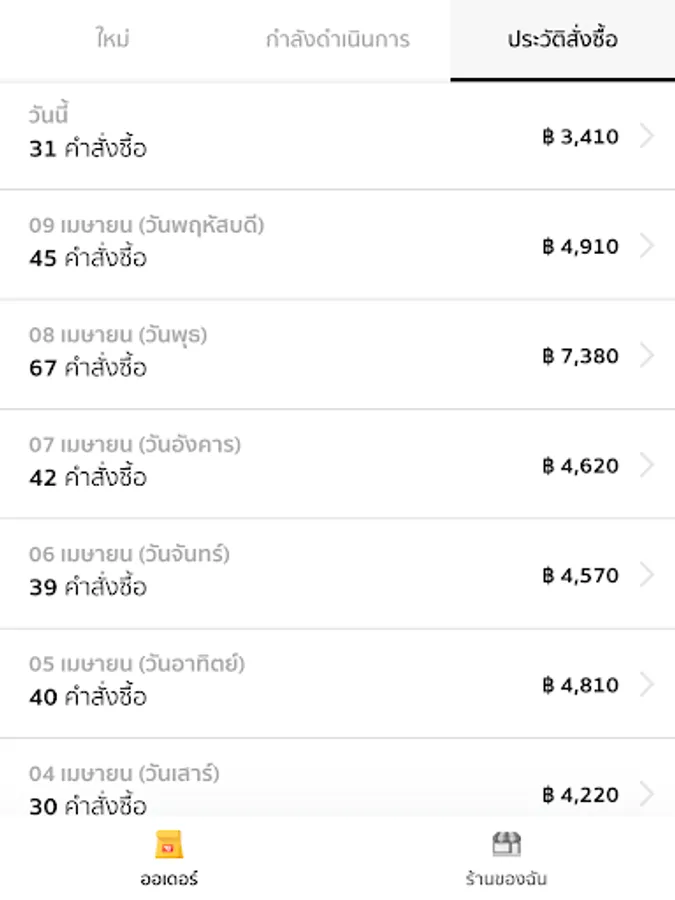675x900 pixels.
Task: Open 05 เมษายน (วันอาทิตย์) orders
Action: [337, 684]
